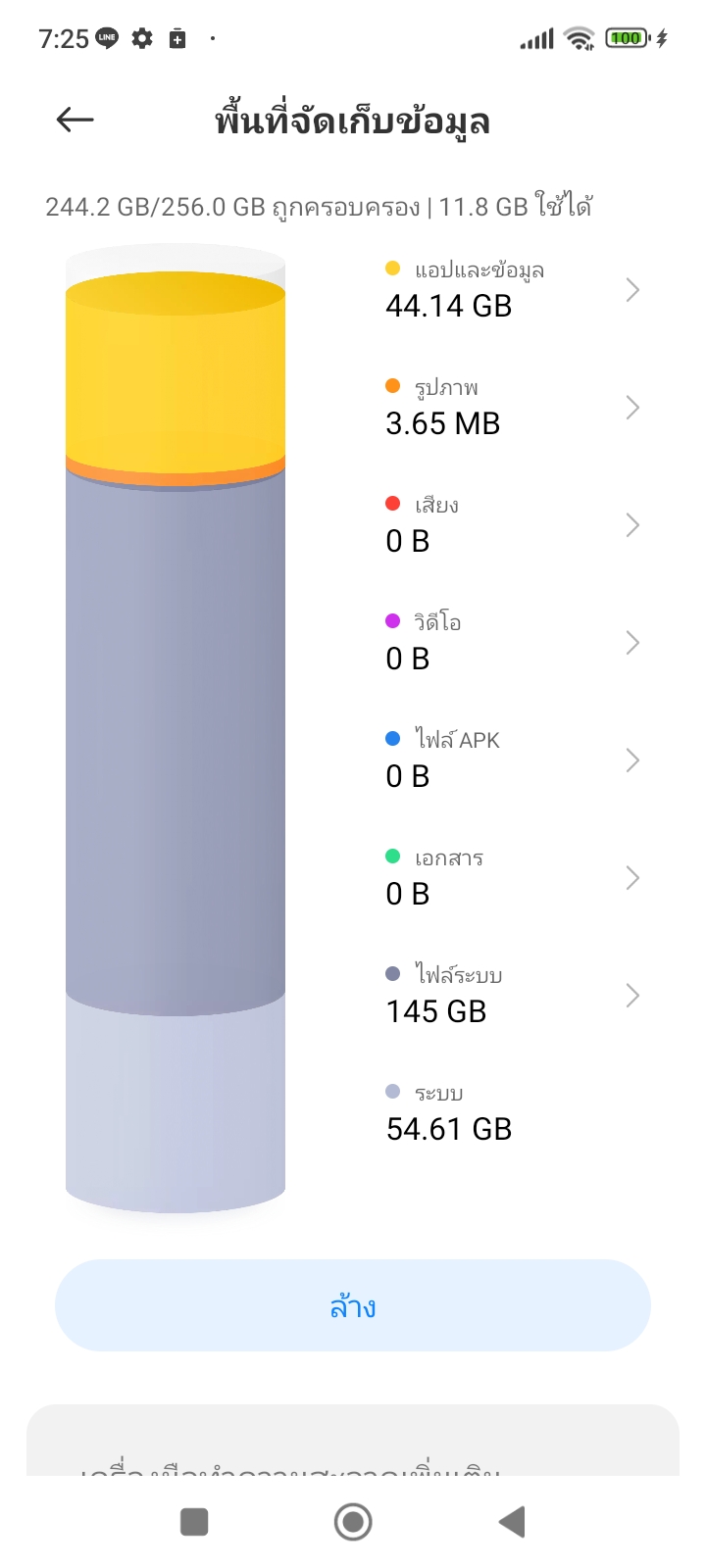
Task: Open the แอปและข้อมูล storage details
Action: (x=510, y=290)
